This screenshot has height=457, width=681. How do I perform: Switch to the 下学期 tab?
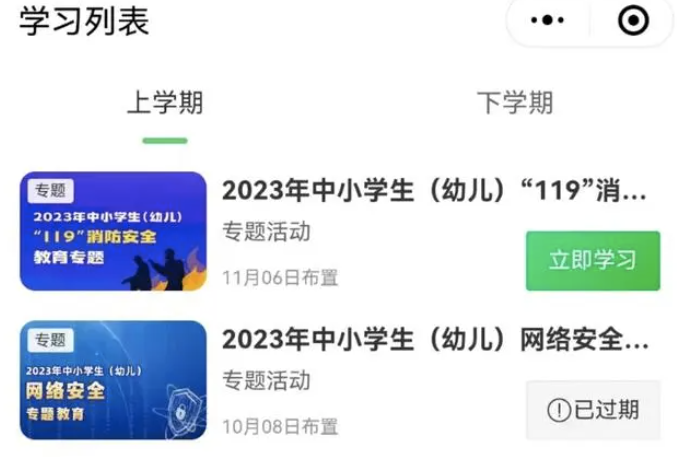pyautogui.click(x=514, y=102)
